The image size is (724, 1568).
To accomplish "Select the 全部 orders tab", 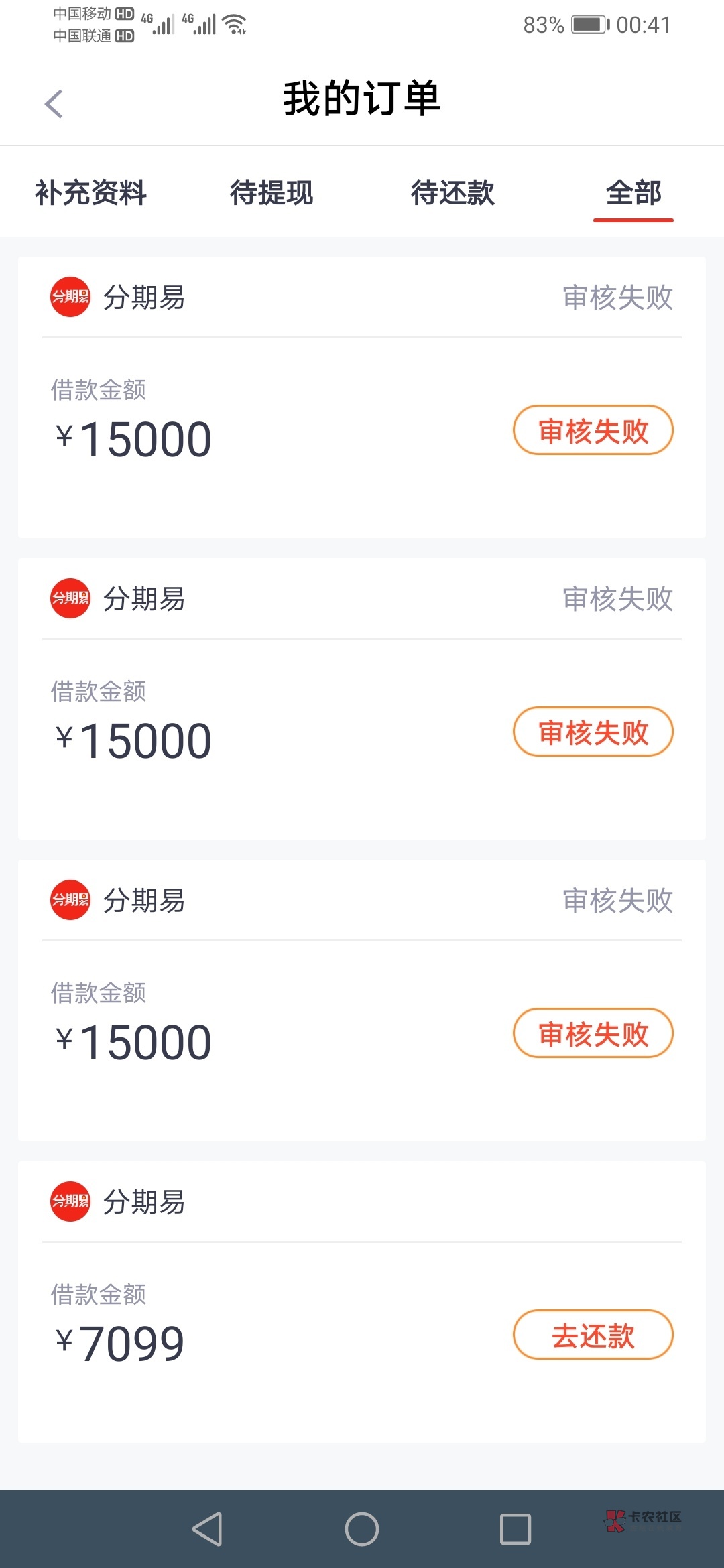I will coord(633,193).
